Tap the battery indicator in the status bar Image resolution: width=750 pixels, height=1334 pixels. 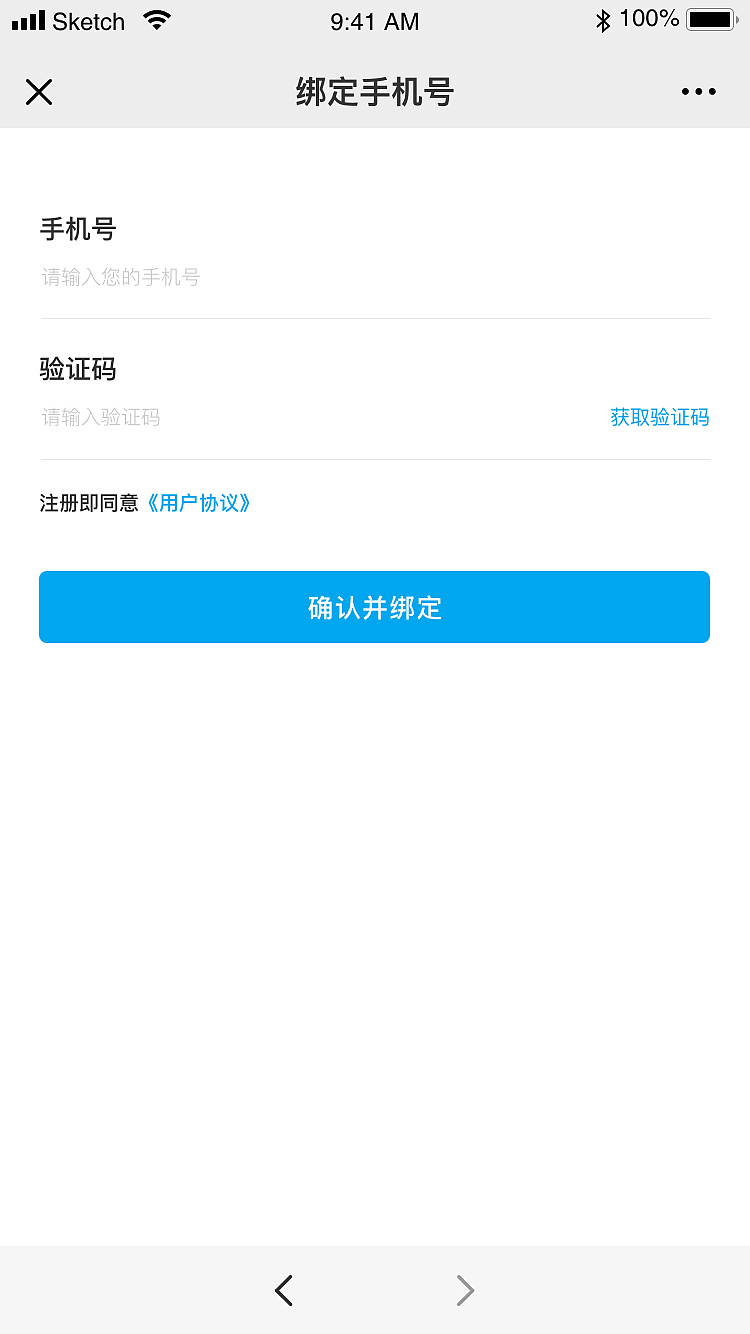click(x=711, y=18)
